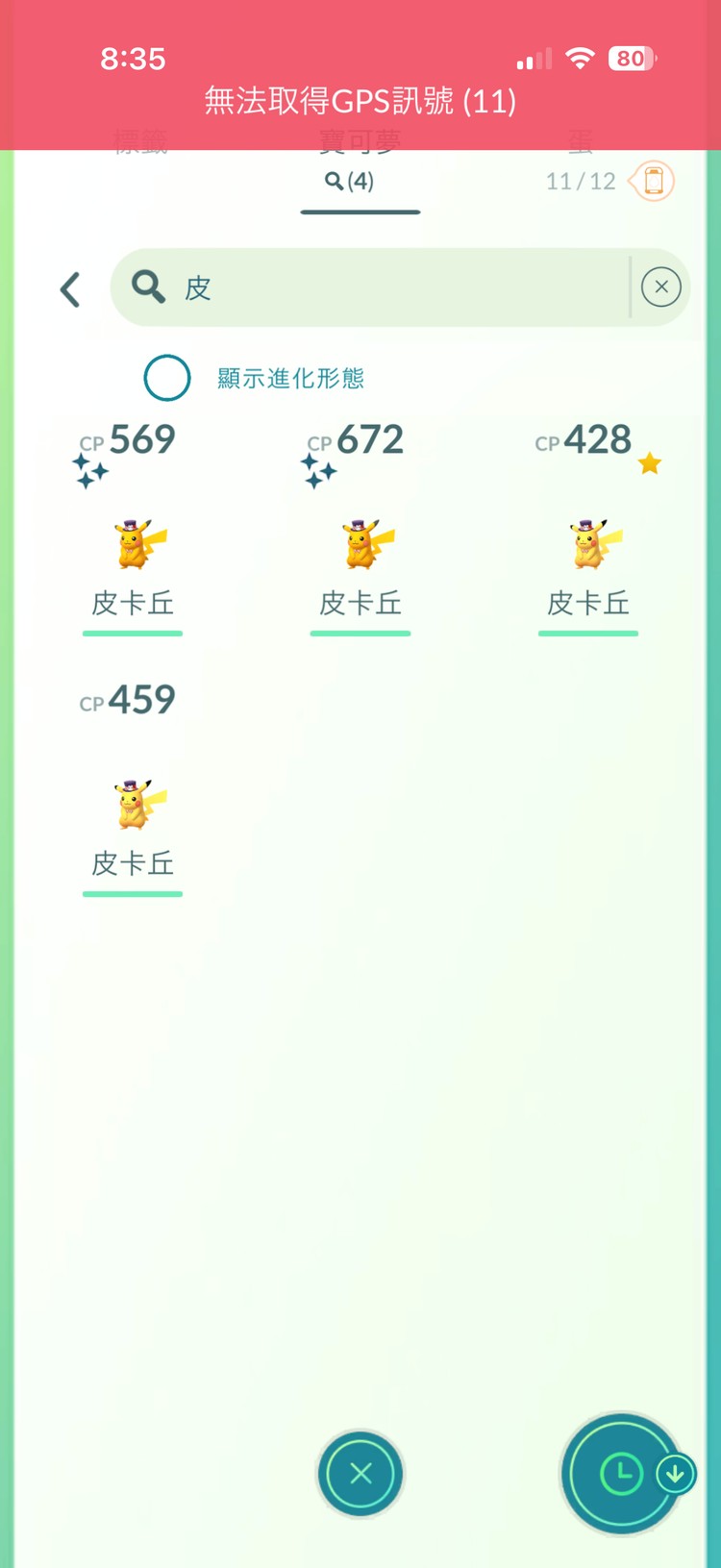
Task: Click the shiny sparkle icon on CP 672 Pikachu
Action: coord(319,470)
